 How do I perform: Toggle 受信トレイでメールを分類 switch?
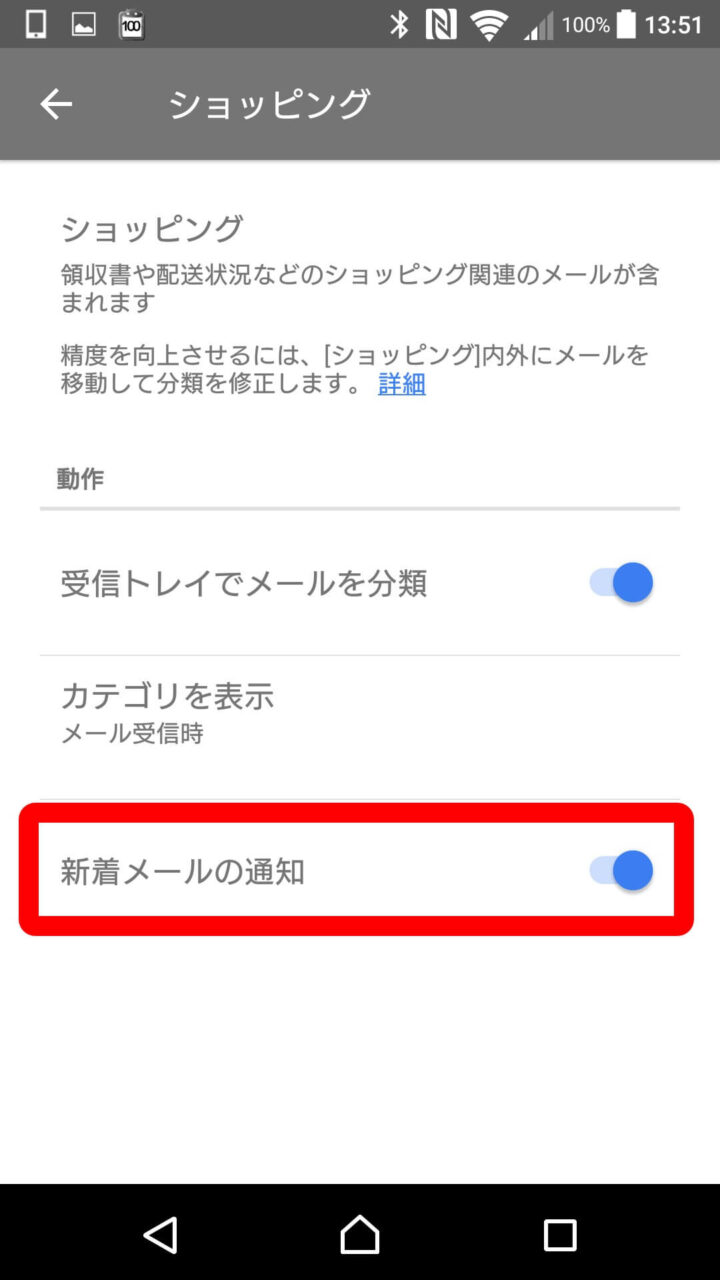(621, 582)
